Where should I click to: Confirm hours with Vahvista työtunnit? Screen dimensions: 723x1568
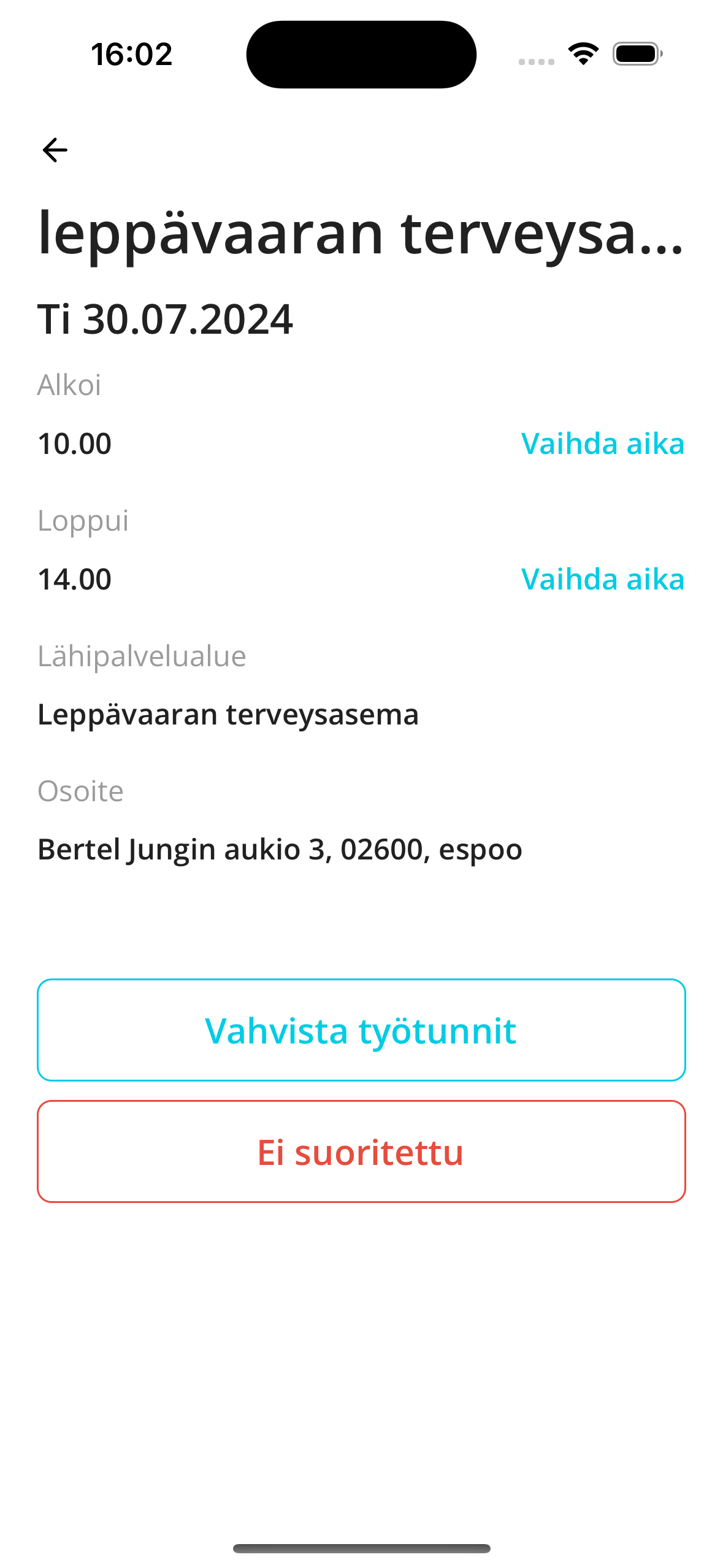coord(361,1030)
